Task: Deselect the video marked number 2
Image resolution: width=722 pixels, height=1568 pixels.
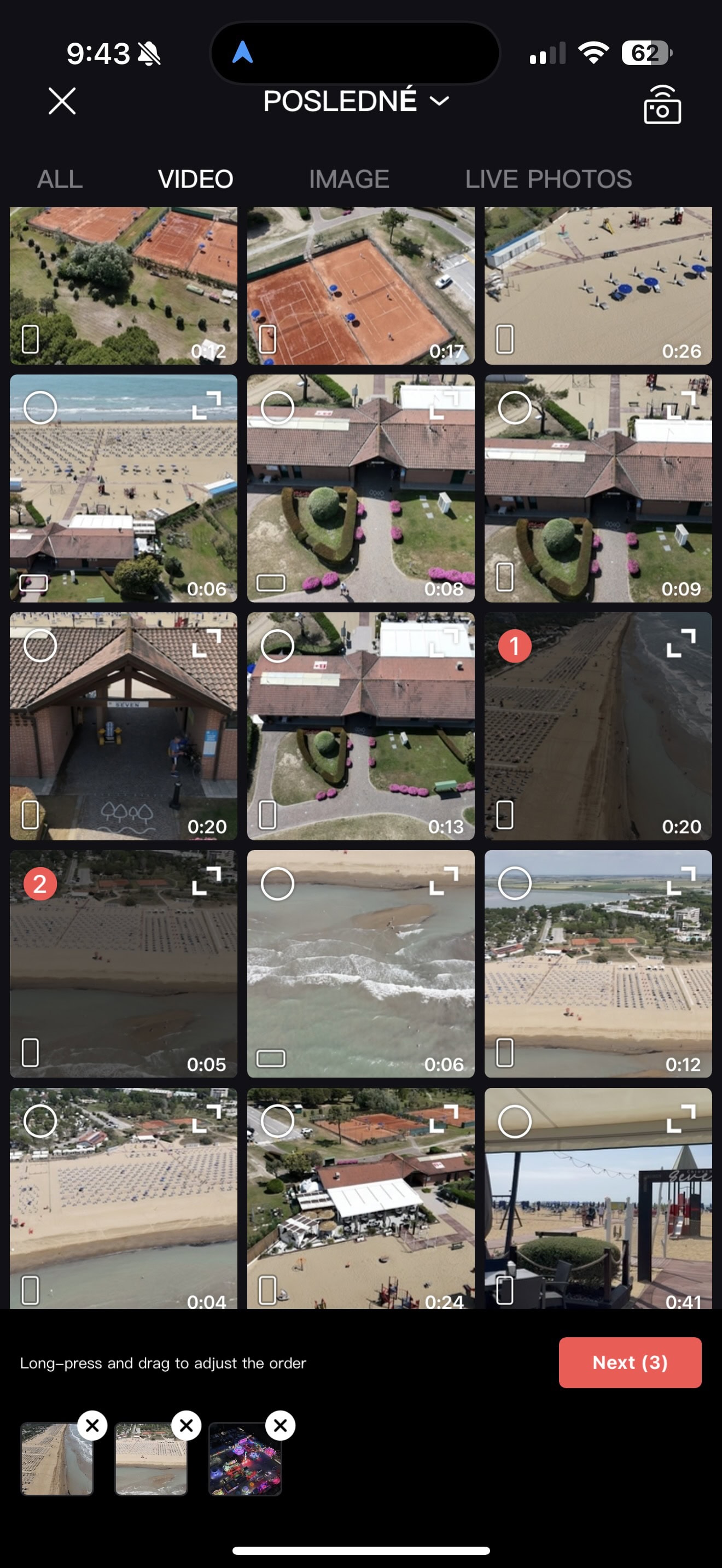Action: 40,884
